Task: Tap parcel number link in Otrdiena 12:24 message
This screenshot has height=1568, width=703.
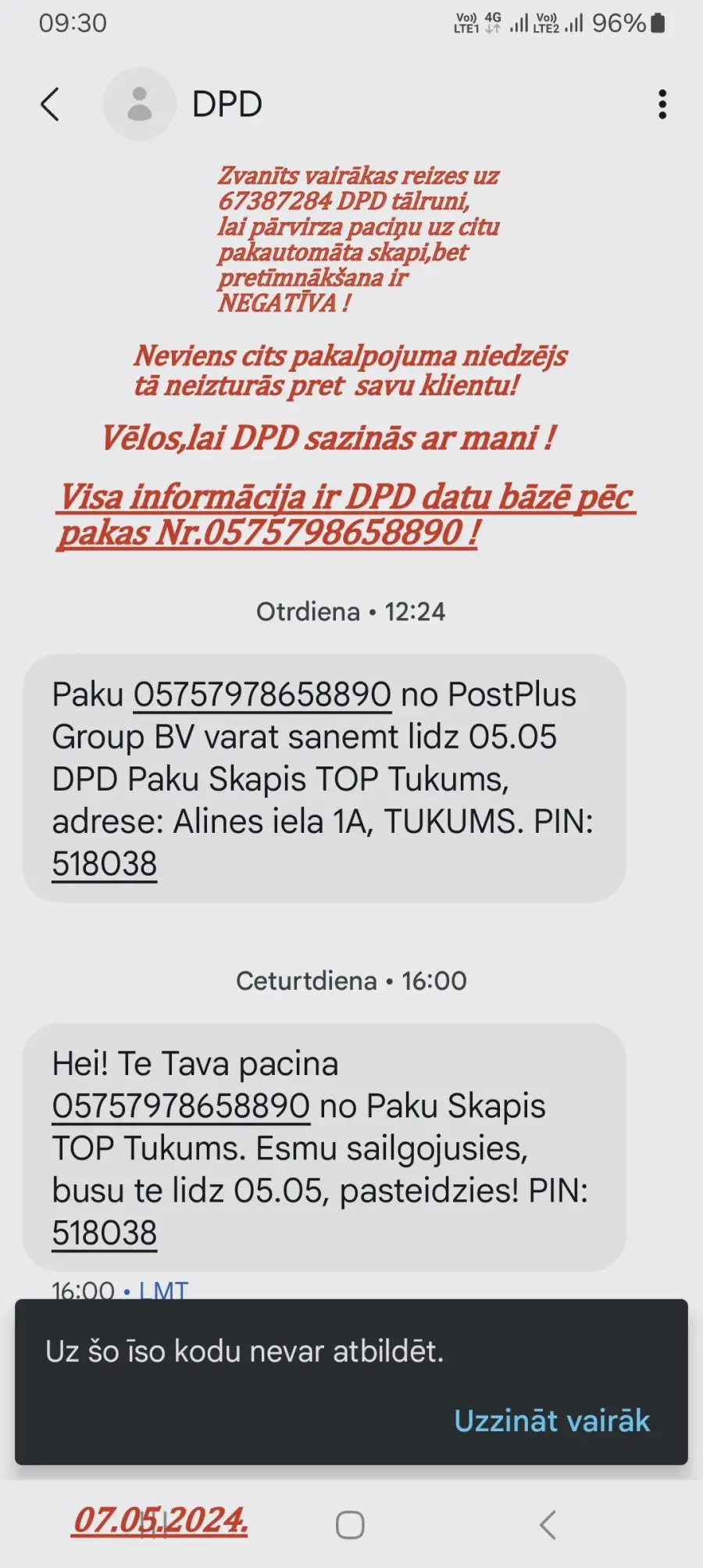Action: pyautogui.click(x=262, y=695)
